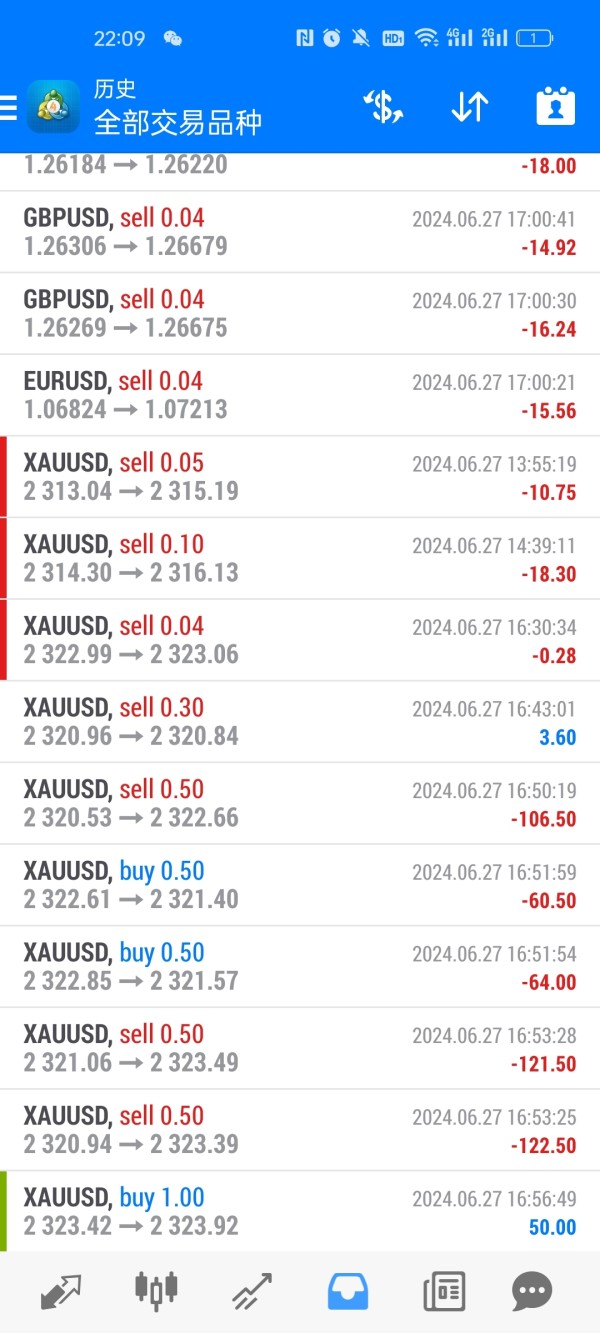Open XAUUSD sell 0.10 trade

tap(300, 558)
